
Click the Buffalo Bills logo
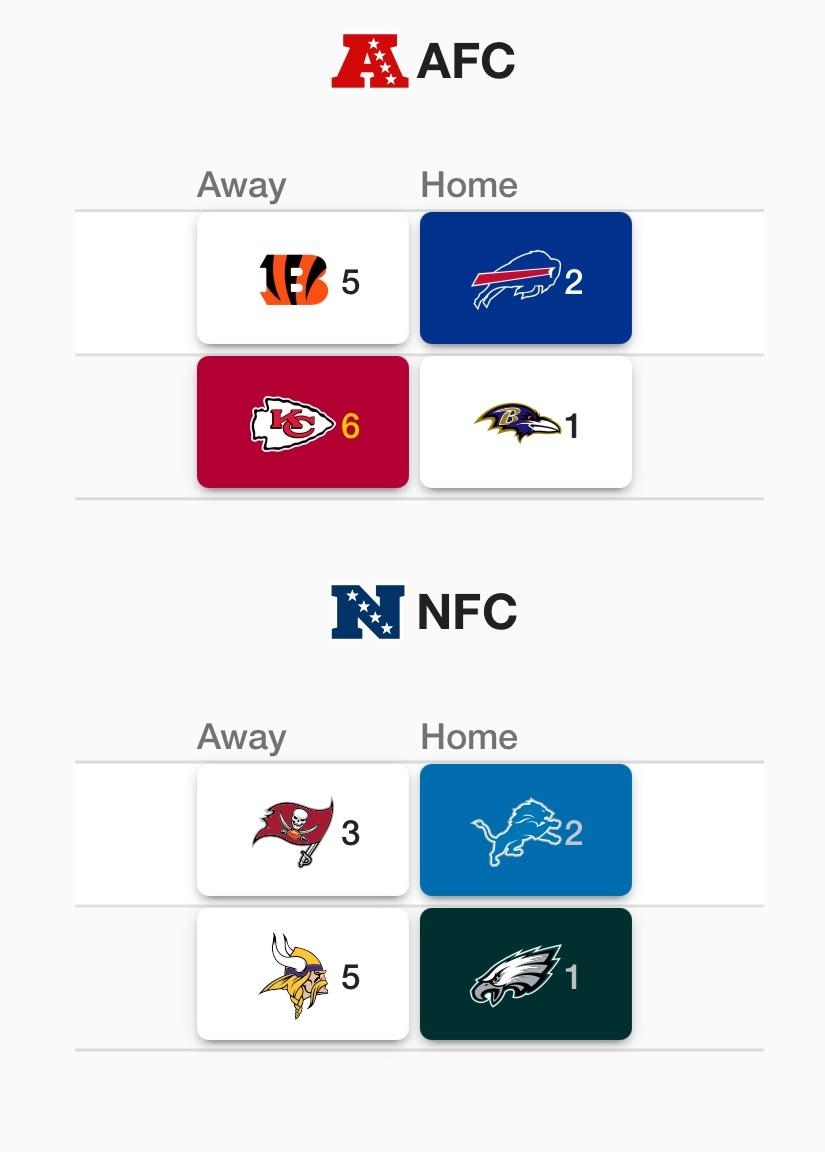pos(516,277)
